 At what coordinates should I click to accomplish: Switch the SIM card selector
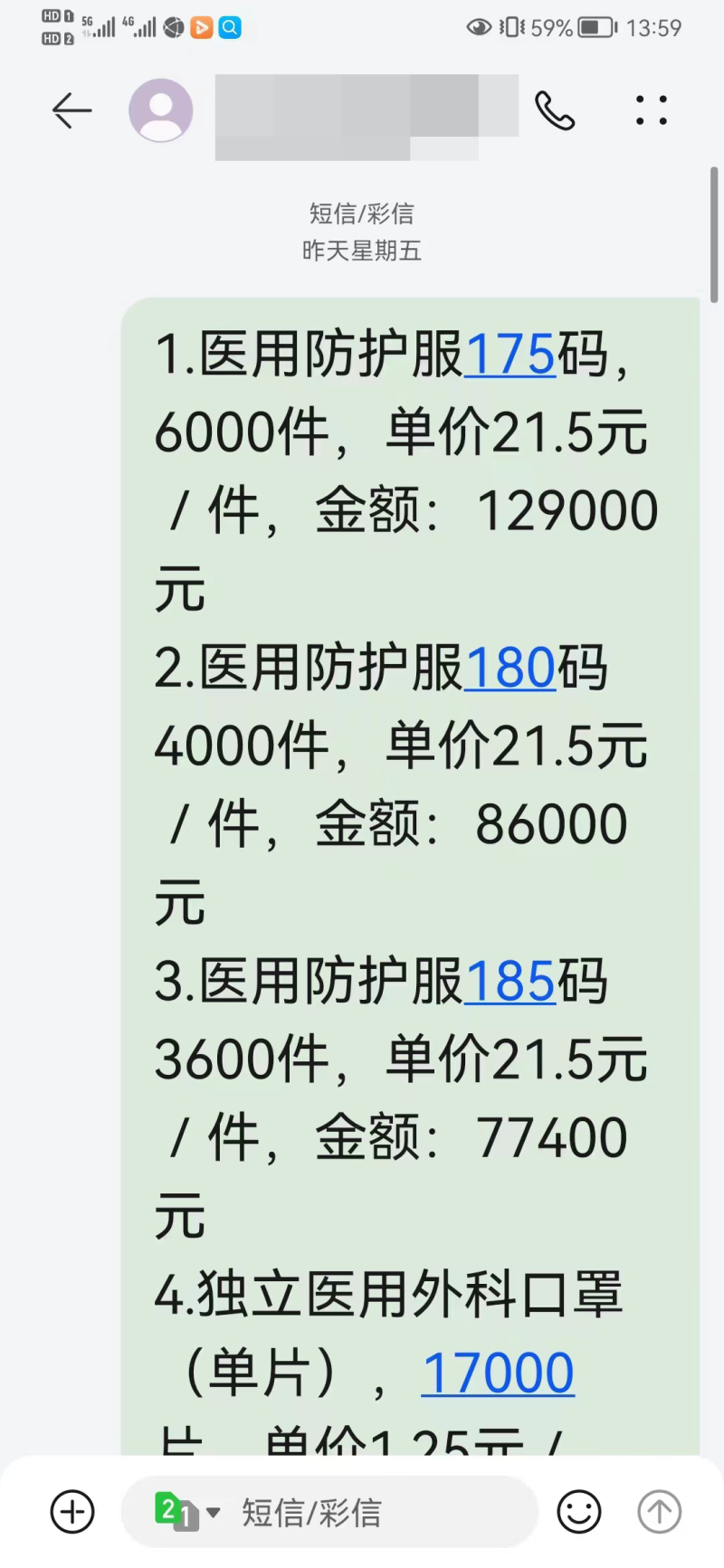(x=186, y=1512)
